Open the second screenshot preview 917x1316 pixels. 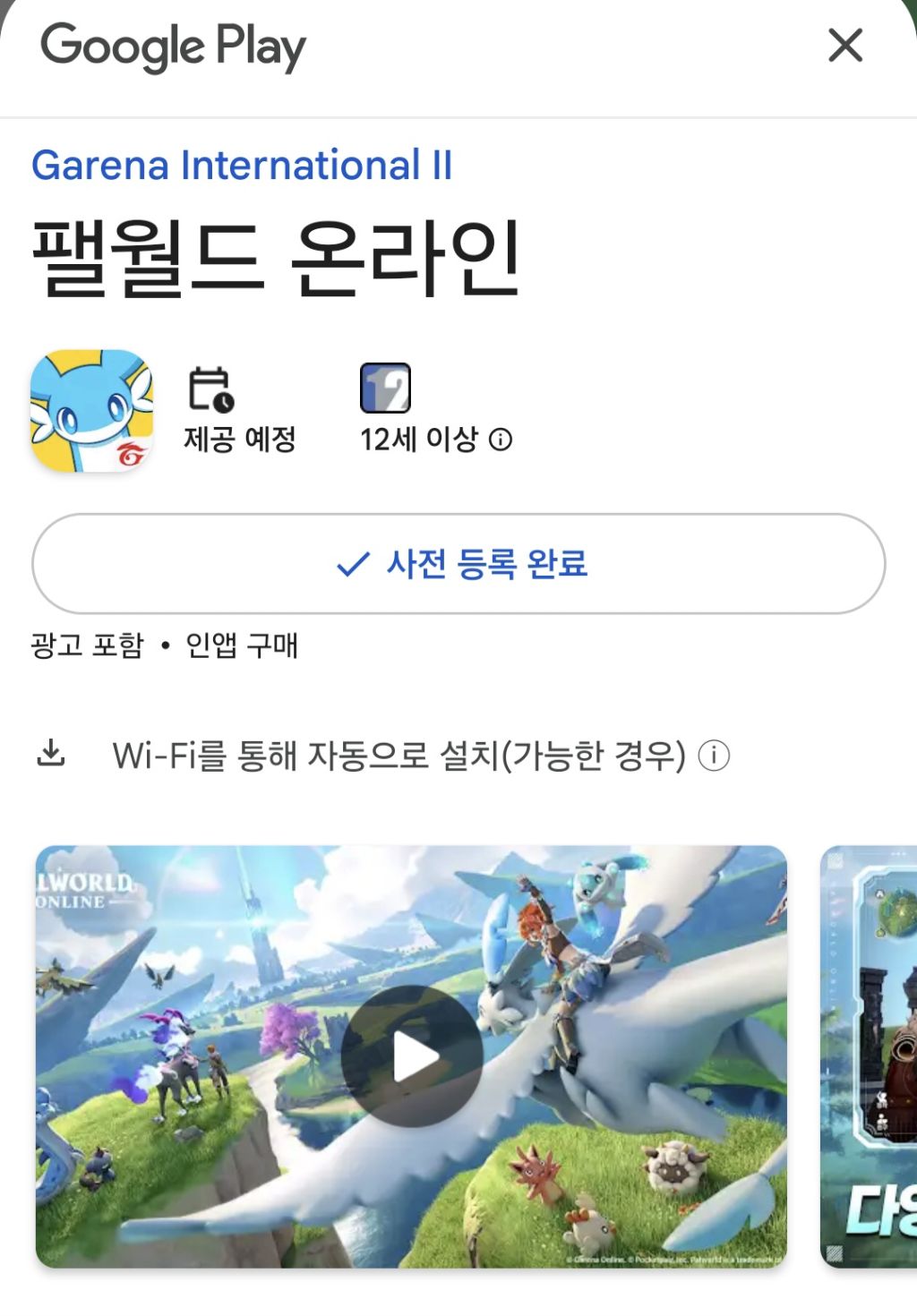[x=869, y=1056]
